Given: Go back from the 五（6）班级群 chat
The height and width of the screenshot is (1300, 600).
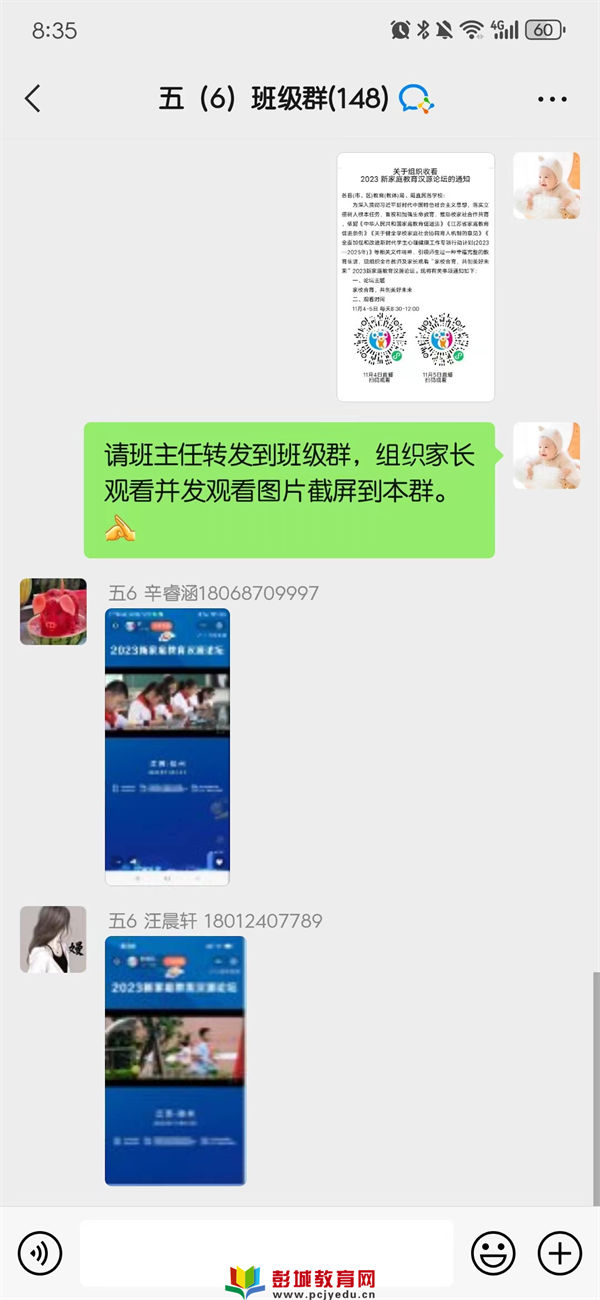Looking at the screenshot, I should (33, 99).
